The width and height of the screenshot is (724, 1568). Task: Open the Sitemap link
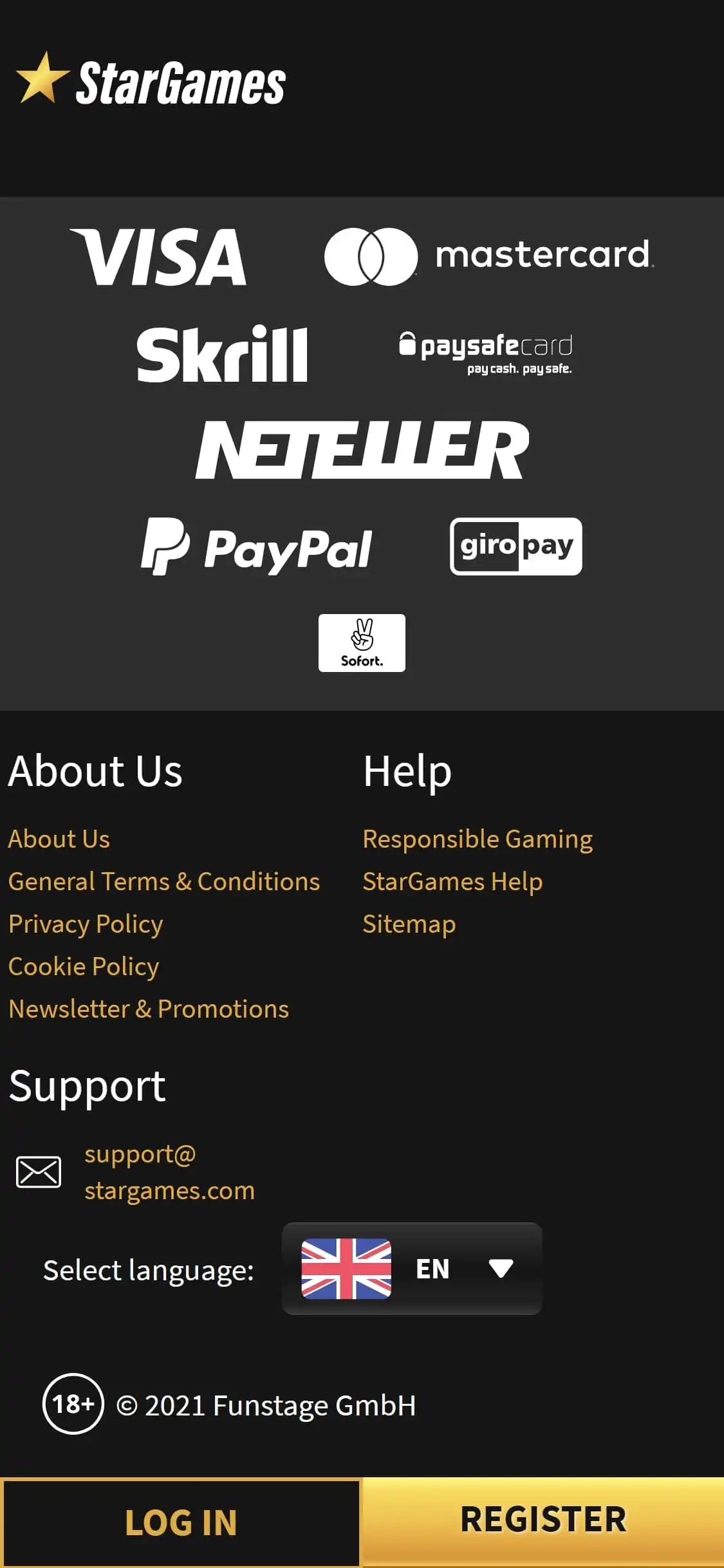click(409, 924)
